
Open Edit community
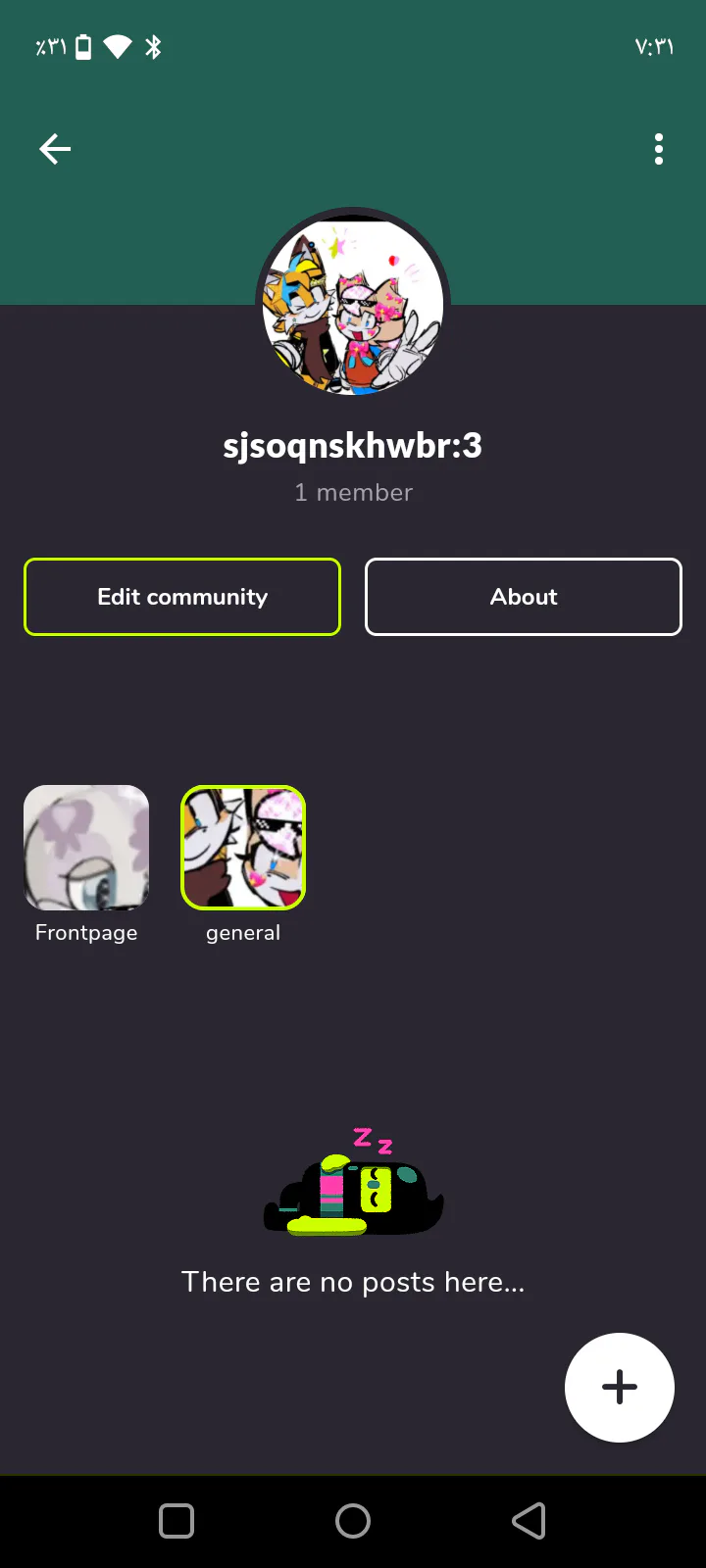182,597
